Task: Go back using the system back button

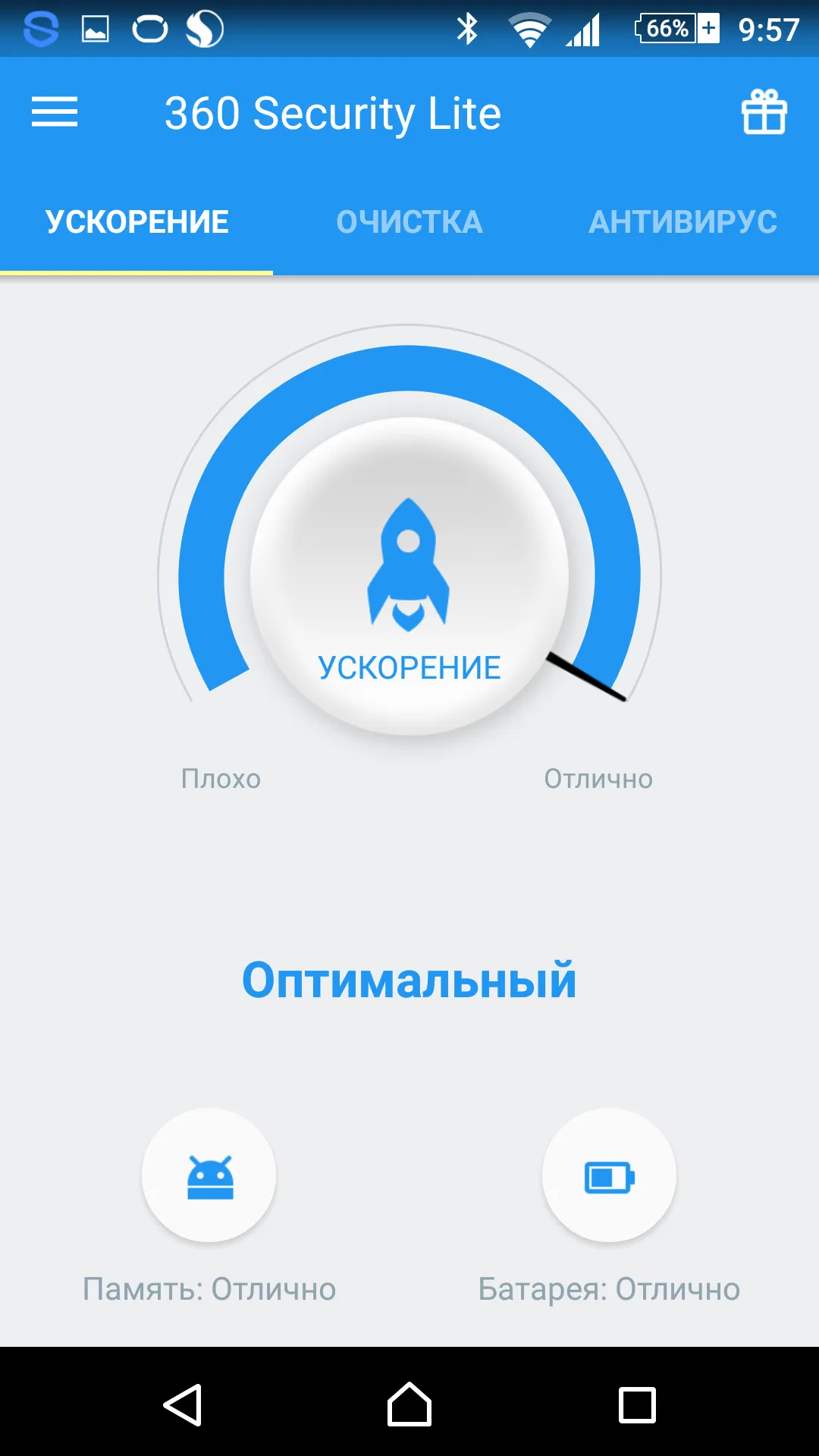Action: pos(183,1405)
